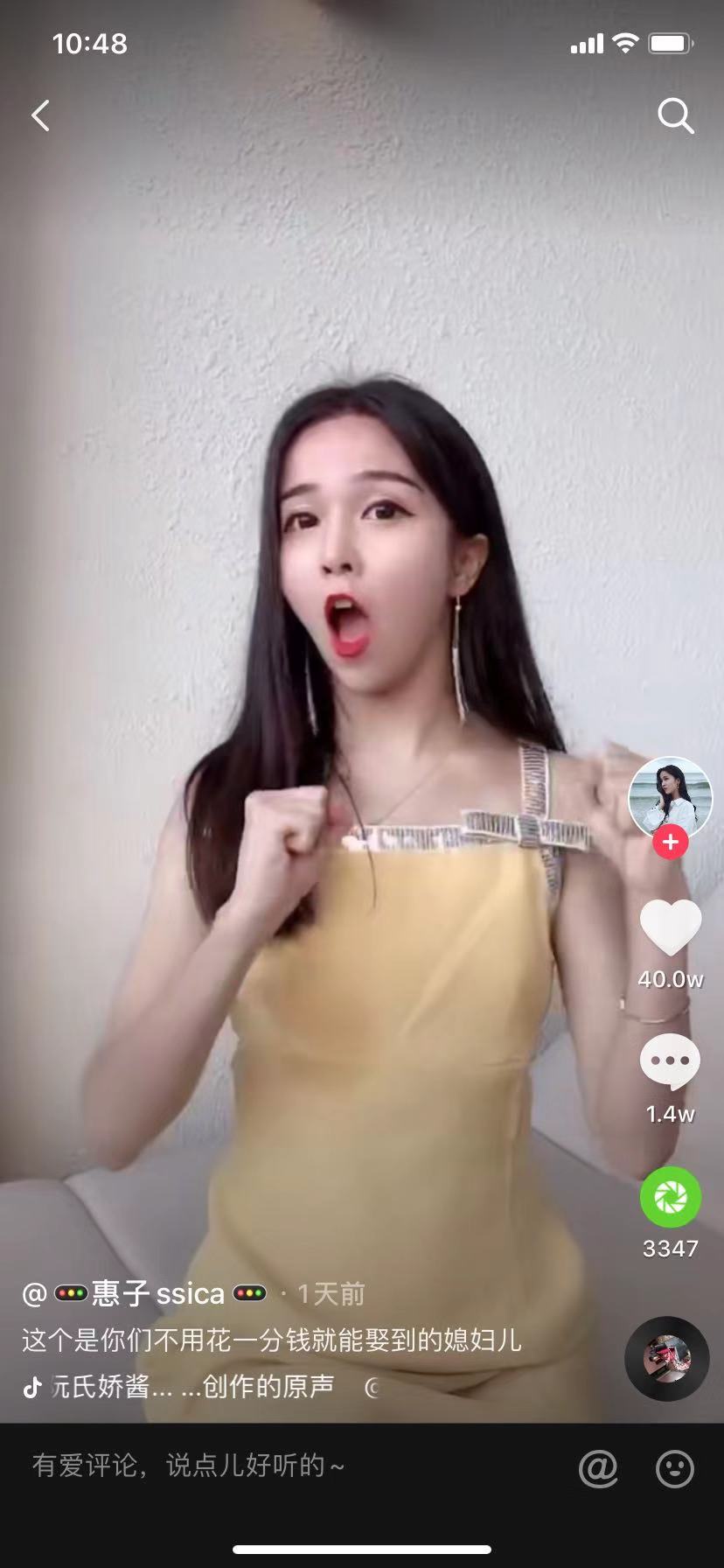724x1568 pixels.
Task: Go back using the back arrow
Action: pos(40,115)
